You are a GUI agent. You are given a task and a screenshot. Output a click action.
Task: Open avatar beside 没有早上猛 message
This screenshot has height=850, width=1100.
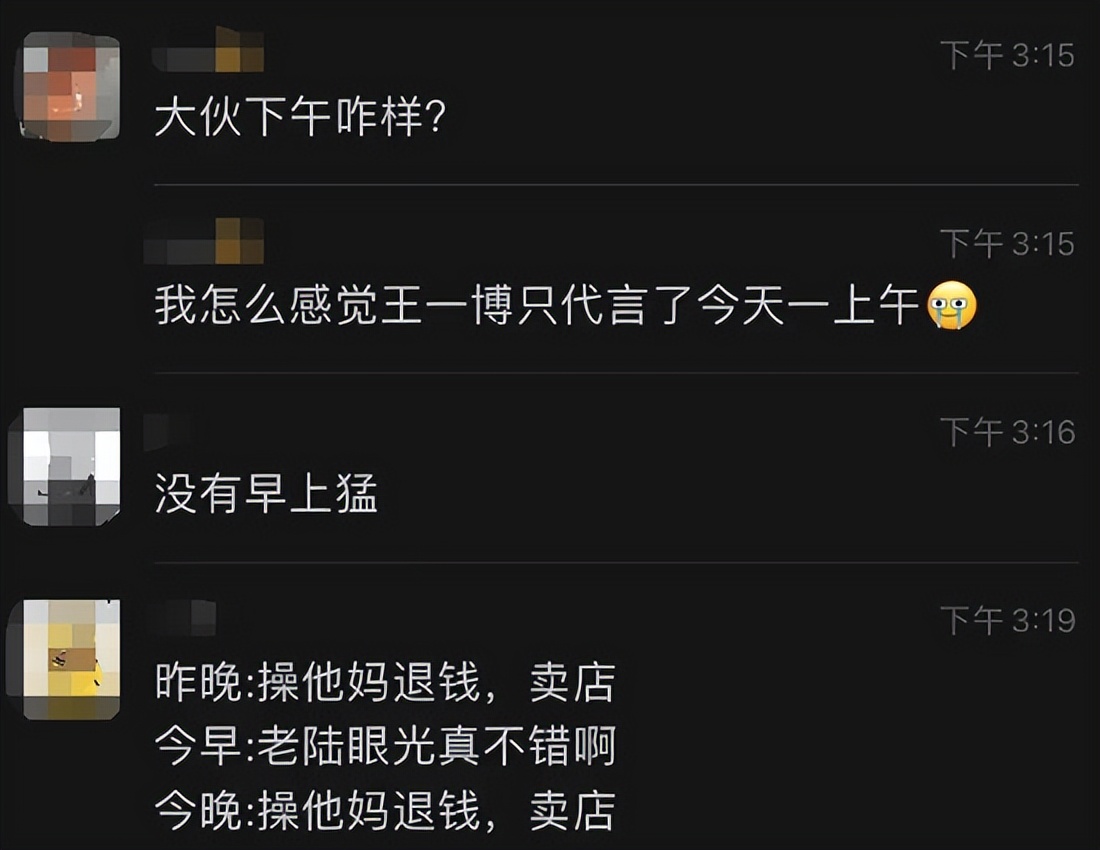(69, 466)
